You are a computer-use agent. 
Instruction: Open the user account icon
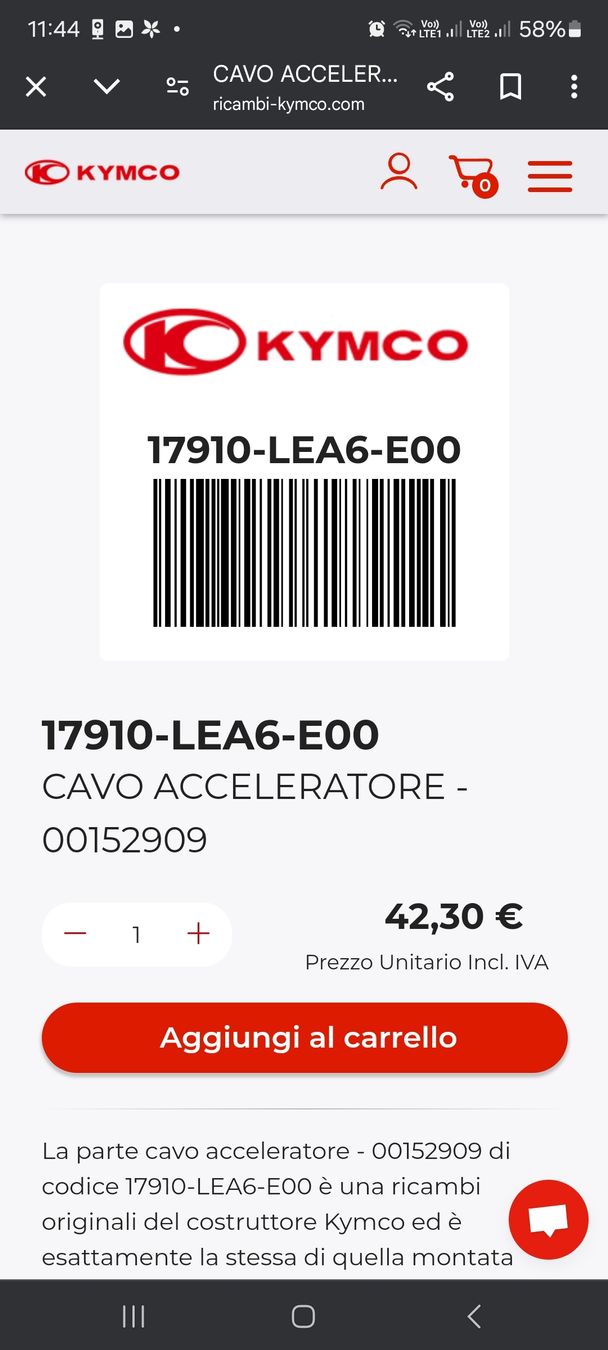pos(398,172)
